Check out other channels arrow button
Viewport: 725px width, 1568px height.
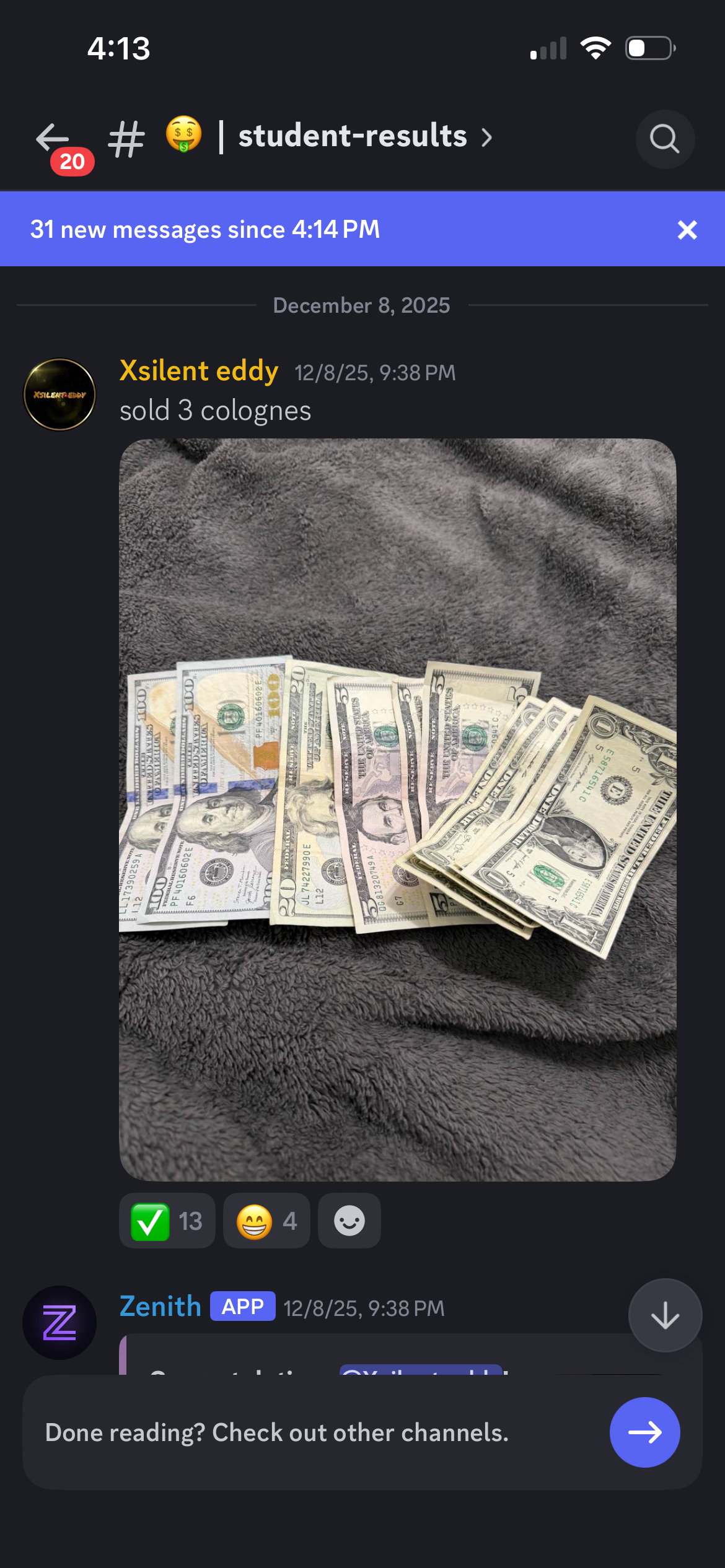(644, 1432)
